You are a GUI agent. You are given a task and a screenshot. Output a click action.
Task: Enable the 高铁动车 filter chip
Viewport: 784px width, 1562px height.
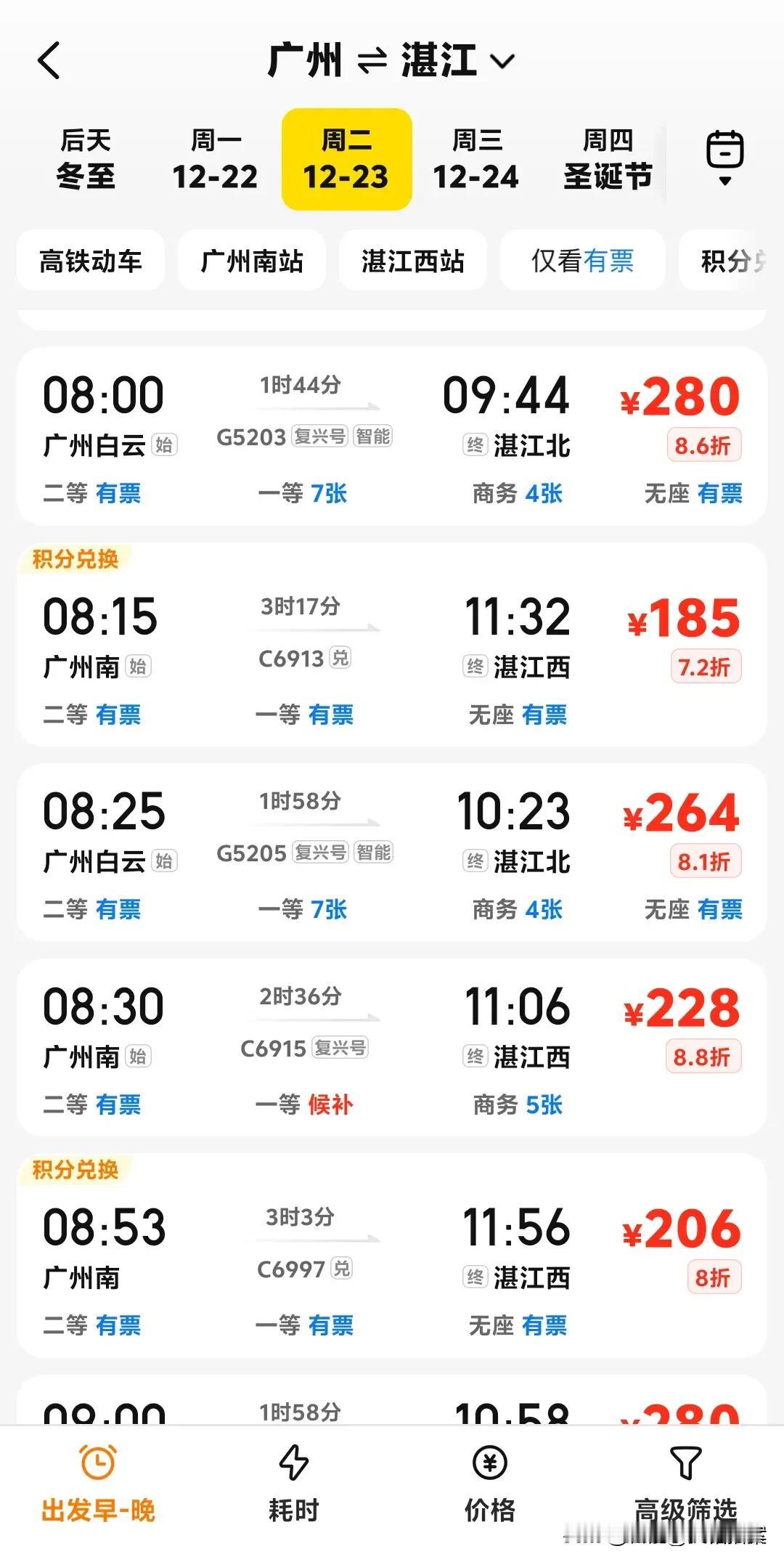pyautogui.click(x=90, y=261)
